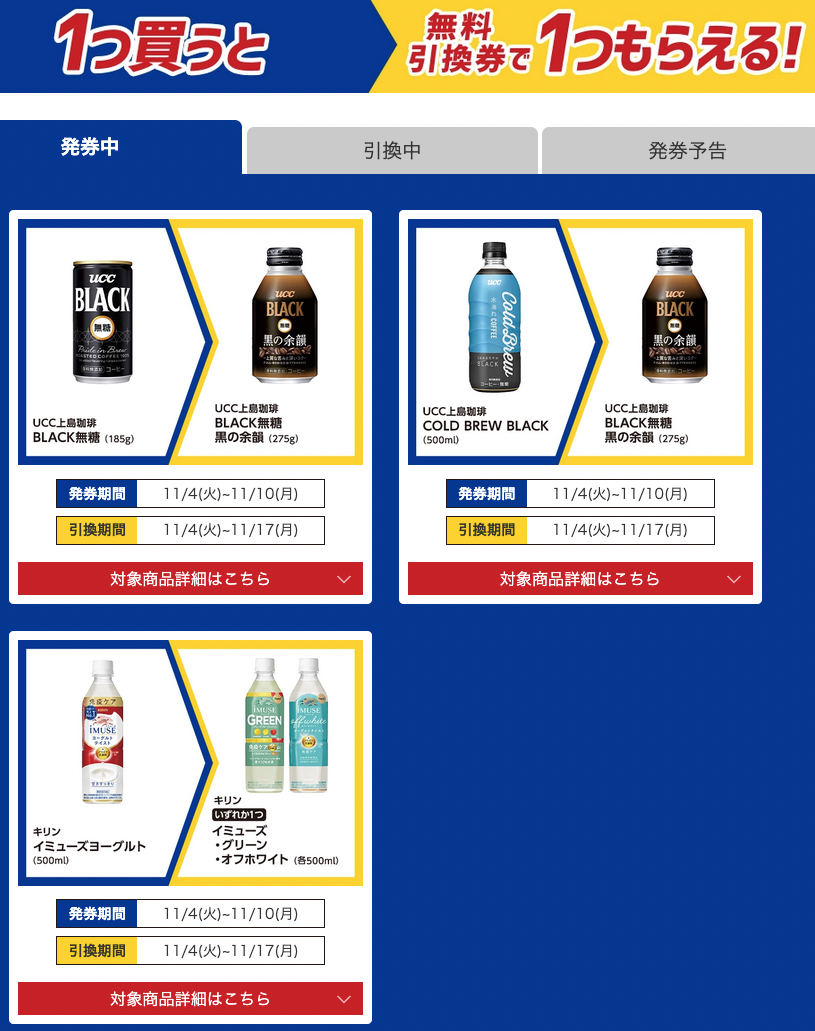
Task: Expand 対象商品詳細 for COLD BREW BLACK
Action: 580,579
